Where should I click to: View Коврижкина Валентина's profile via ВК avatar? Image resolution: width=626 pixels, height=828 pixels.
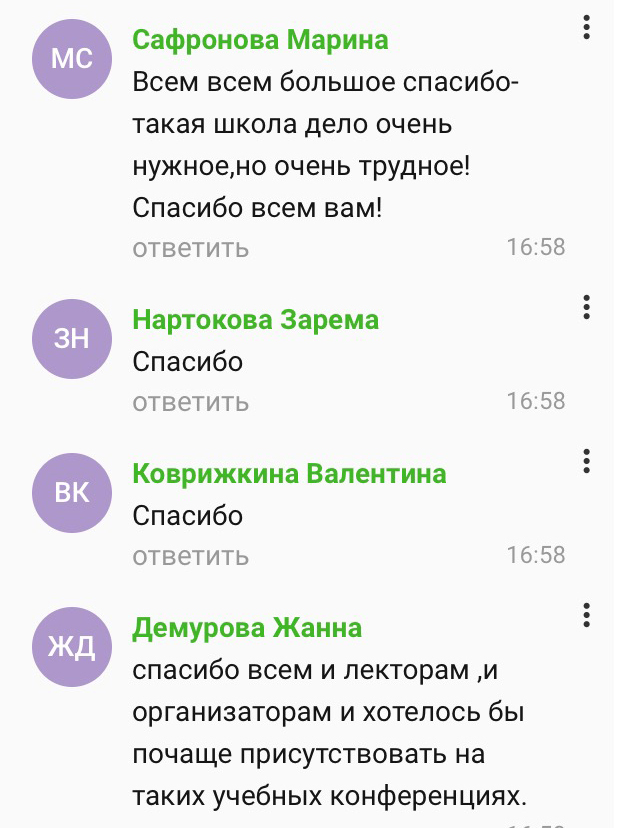pos(72,493)
